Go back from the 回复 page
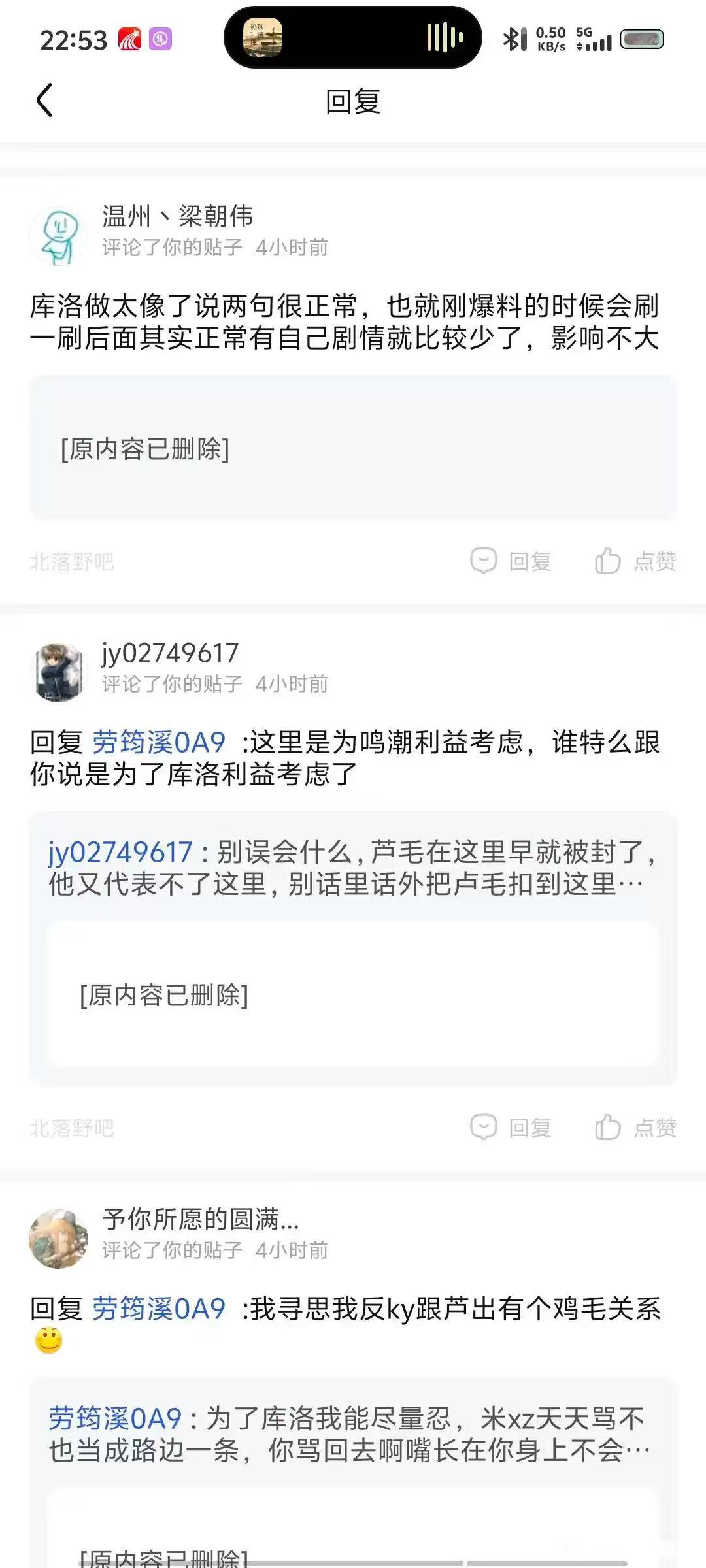706x1568 pixels. click(x=44, y=101)
